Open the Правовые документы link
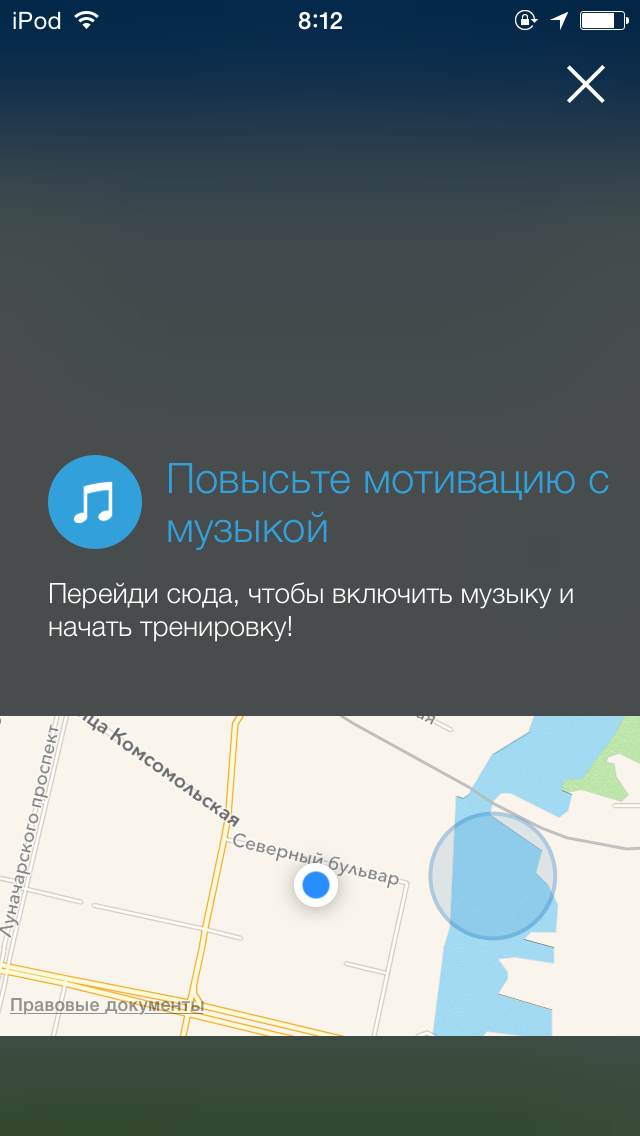640x1136 pixels. [107, 1005]
